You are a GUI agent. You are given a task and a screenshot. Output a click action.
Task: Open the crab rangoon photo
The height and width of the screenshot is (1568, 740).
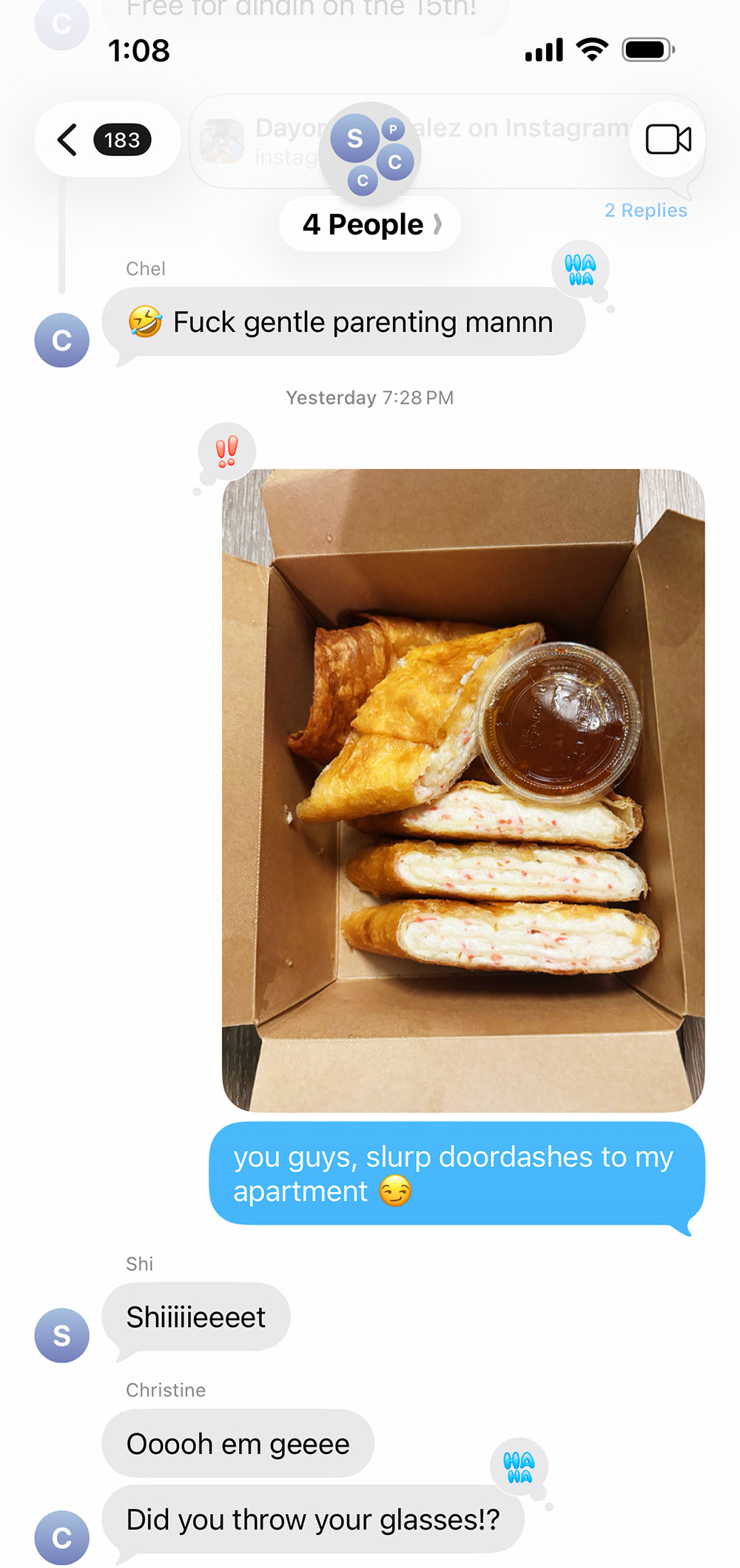[463, 790]
